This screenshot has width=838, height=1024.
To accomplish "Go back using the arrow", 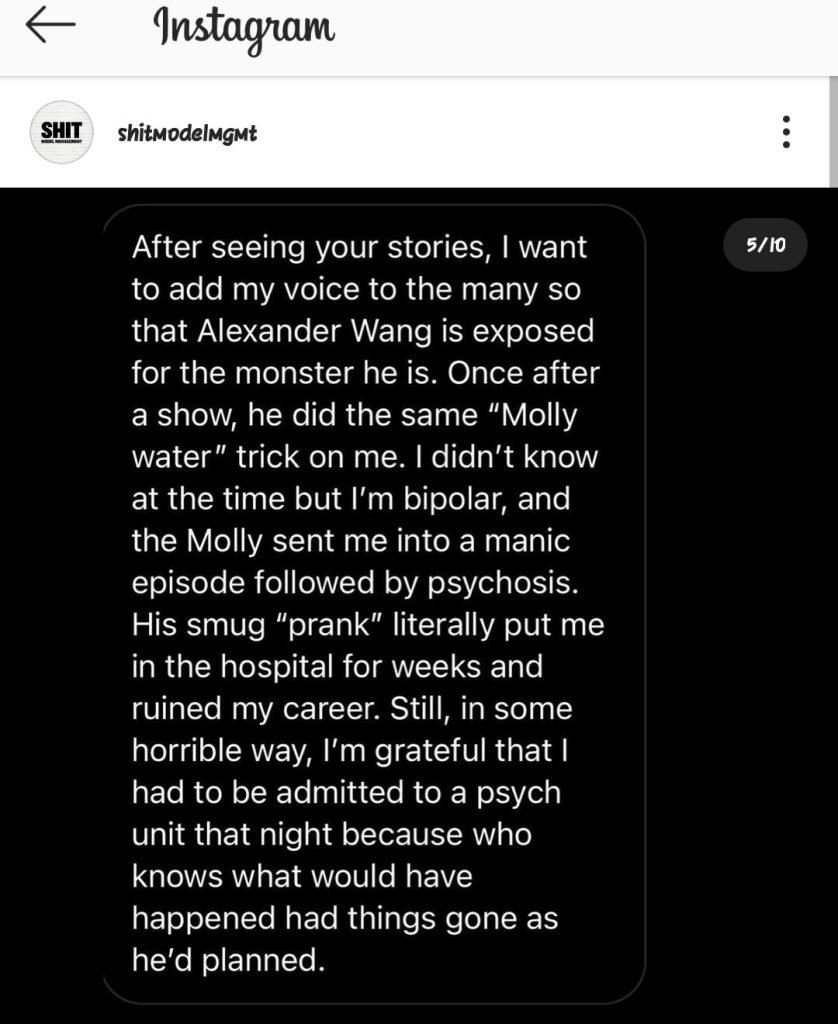I will [50, 27].
